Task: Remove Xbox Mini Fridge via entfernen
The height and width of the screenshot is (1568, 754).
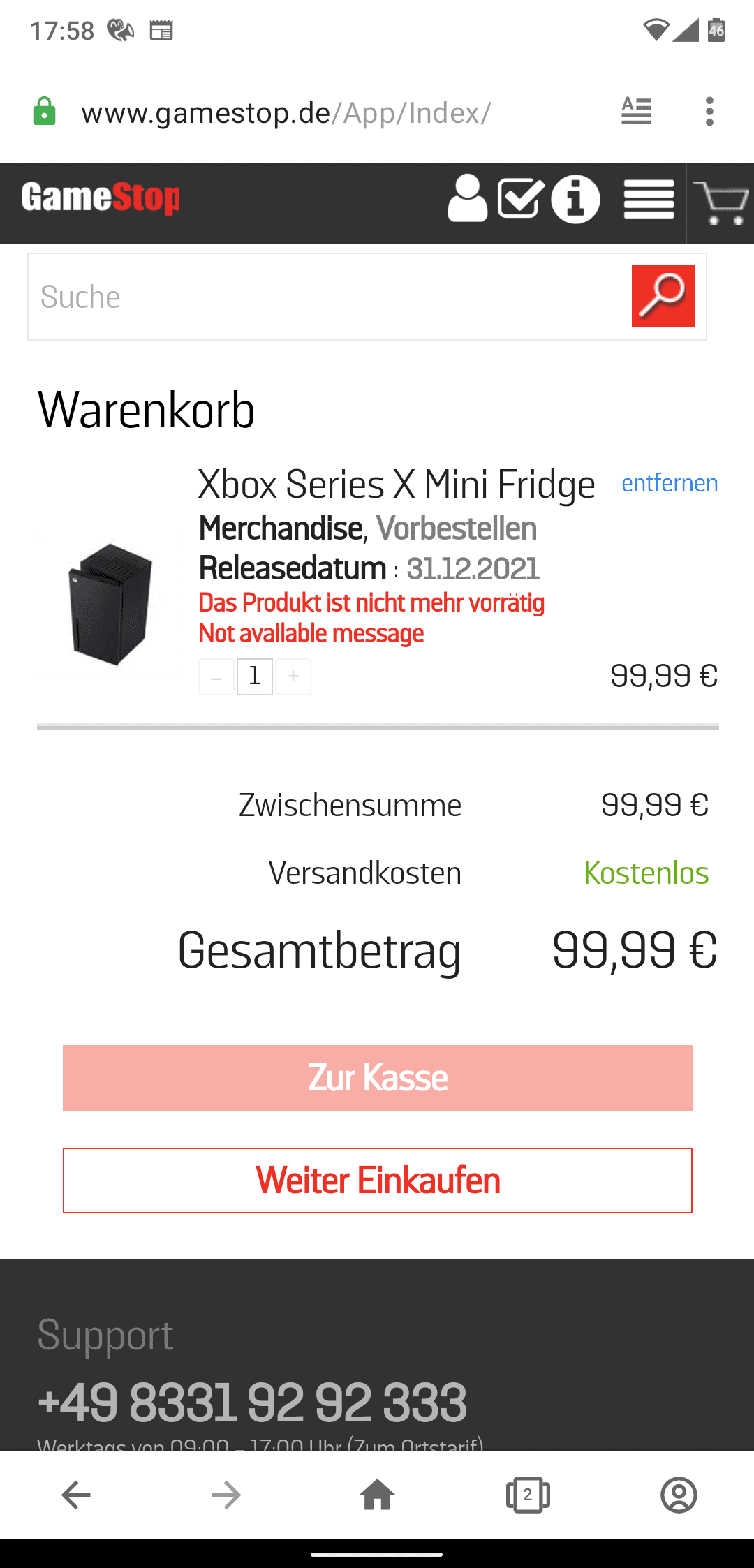Action: (669, 483)
